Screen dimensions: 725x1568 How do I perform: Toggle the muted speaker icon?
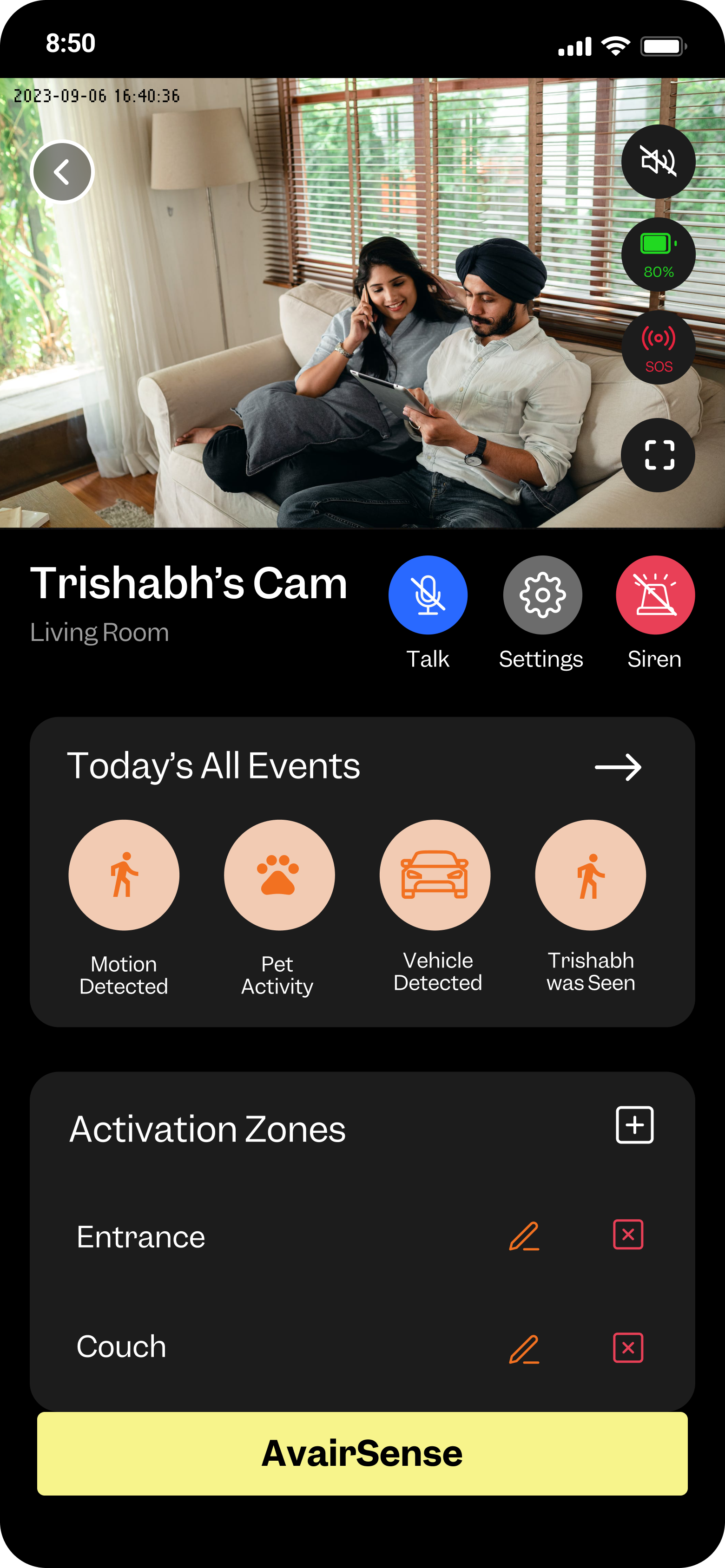(658, 161)
